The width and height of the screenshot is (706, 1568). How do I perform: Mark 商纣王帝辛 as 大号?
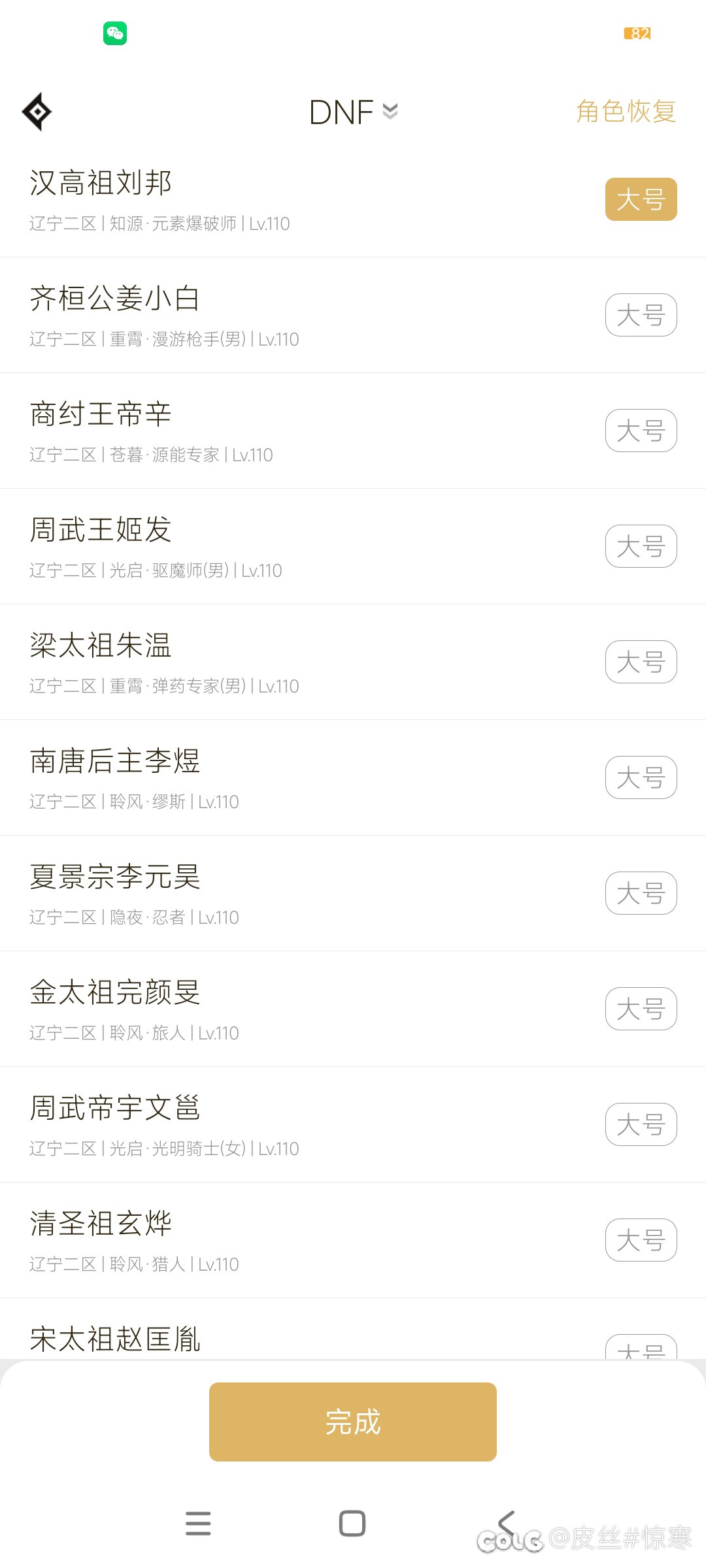[641, 431]
